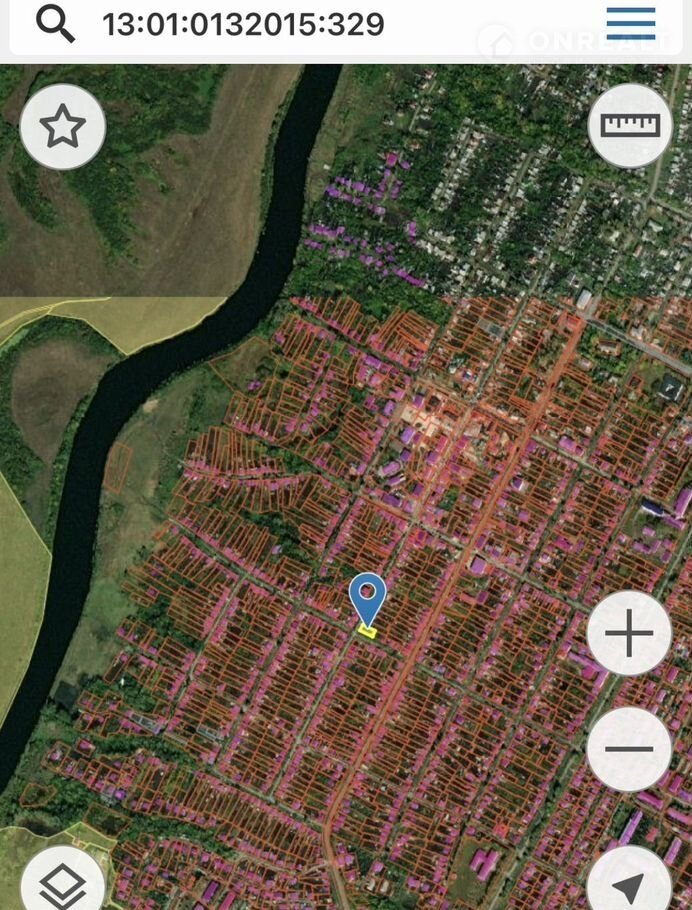The image size is (692, 910).
Task: Zoom out of the map
Action: [629, 749]
